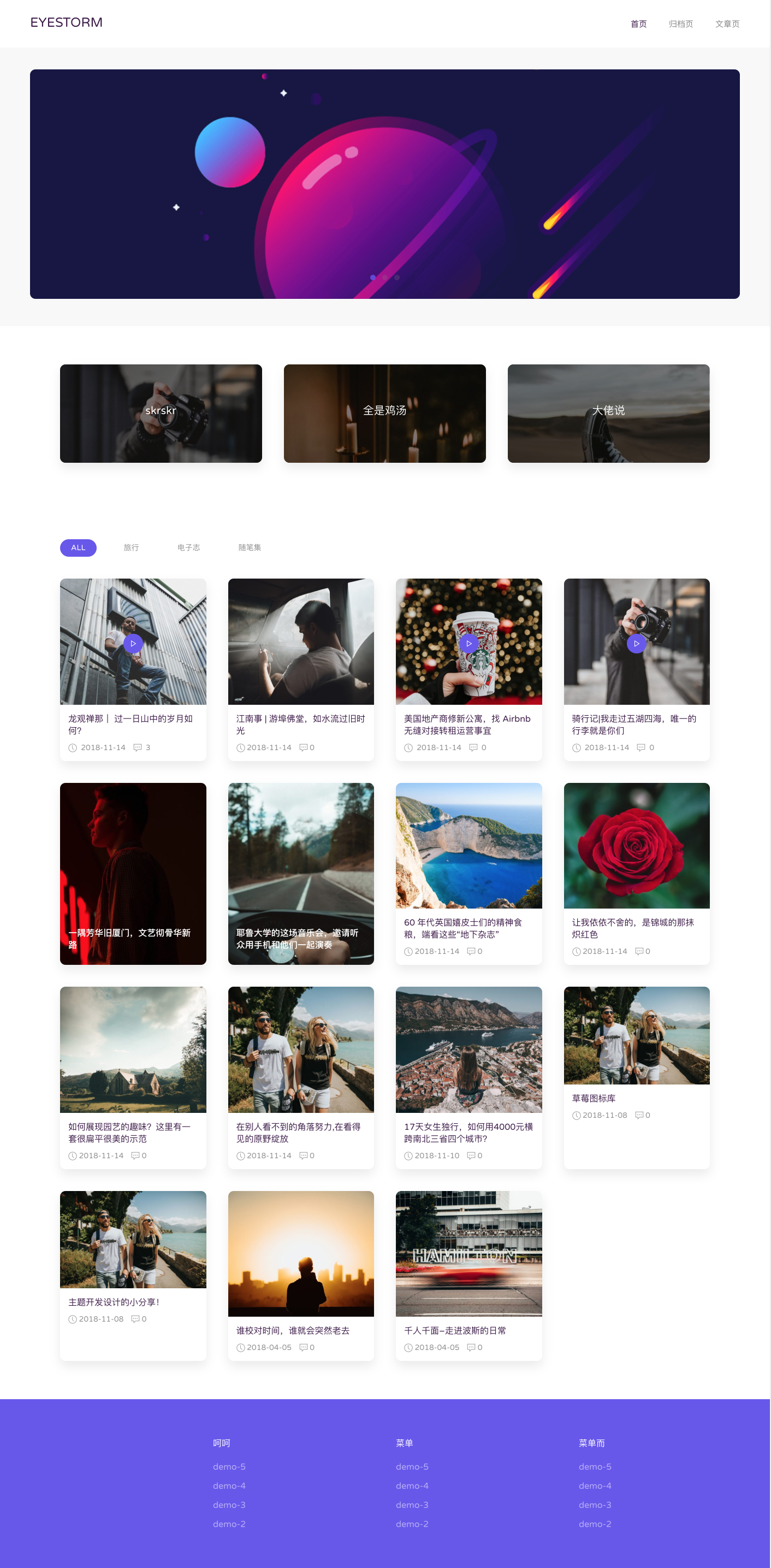Open the skrskr category card
This screenshot has height=1568, width=771.
161,412
